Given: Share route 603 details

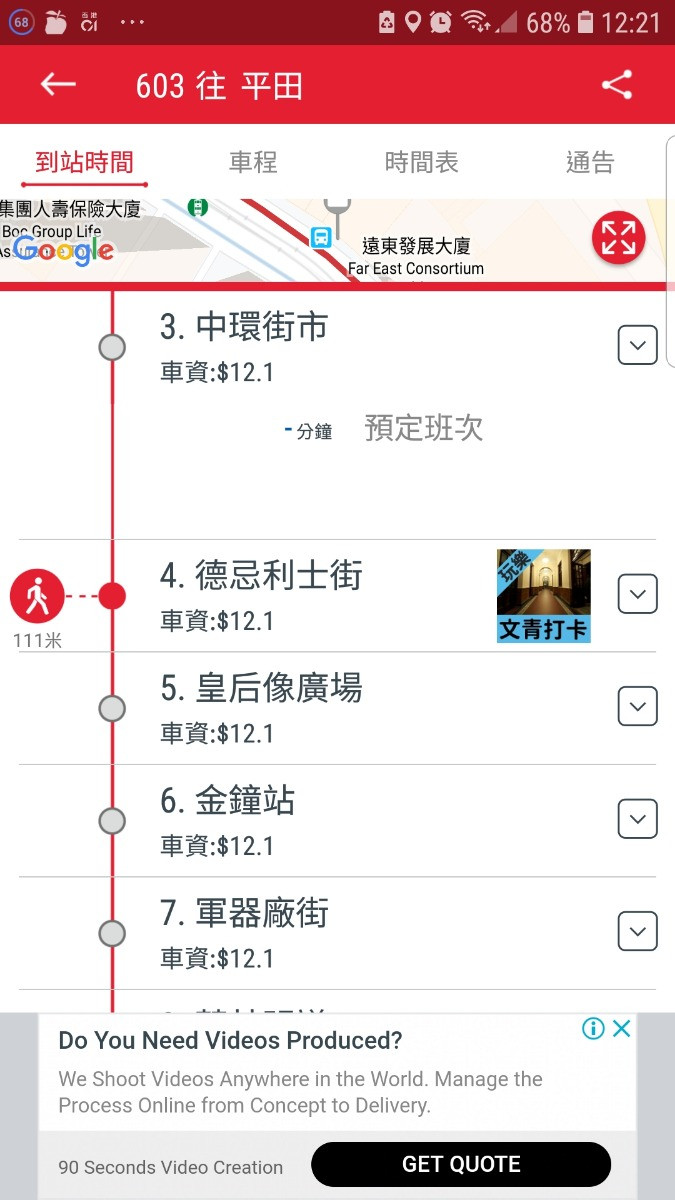Looking at the screenshot, I should 617,85.
